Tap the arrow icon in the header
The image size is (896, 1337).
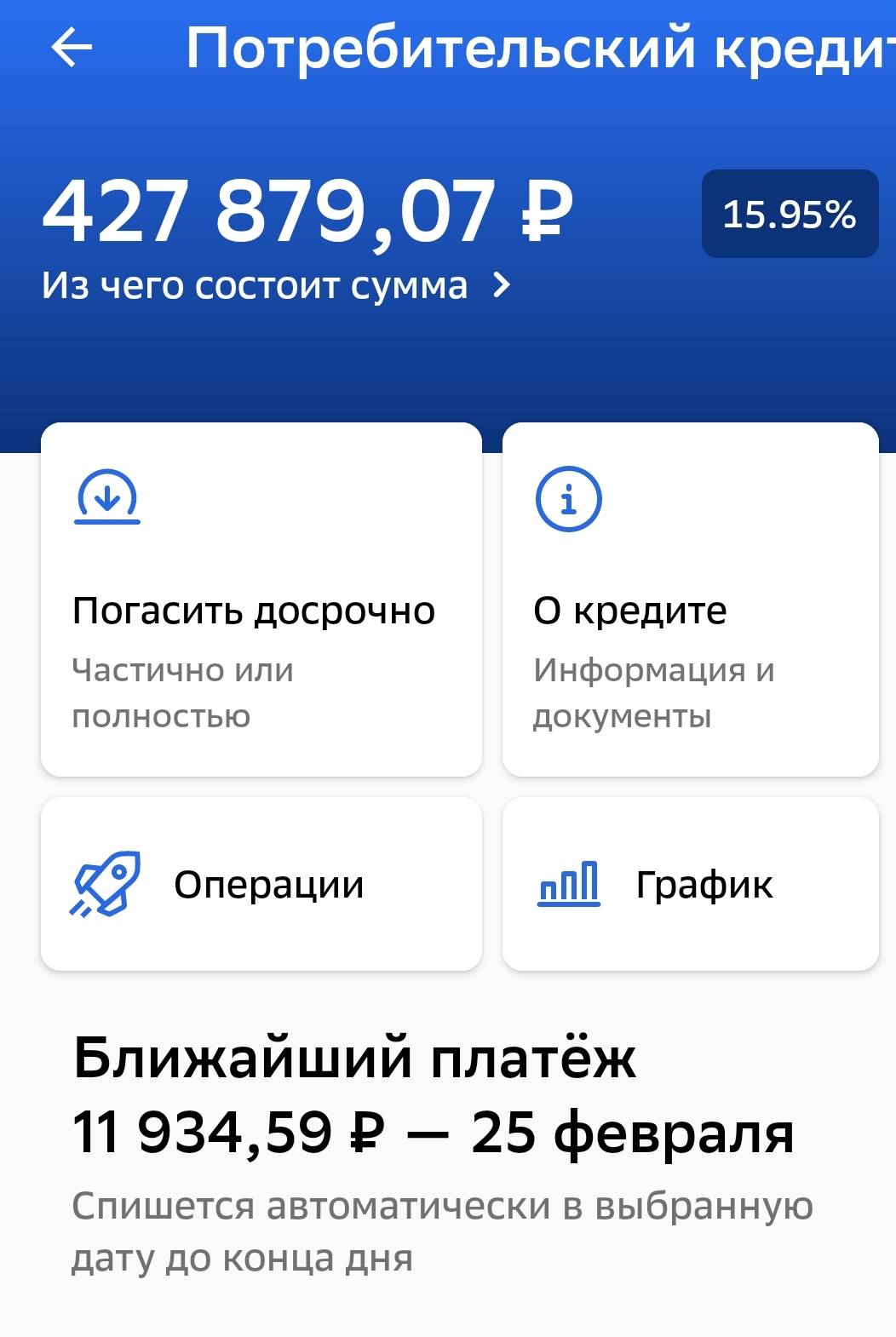tap(72, 49)
